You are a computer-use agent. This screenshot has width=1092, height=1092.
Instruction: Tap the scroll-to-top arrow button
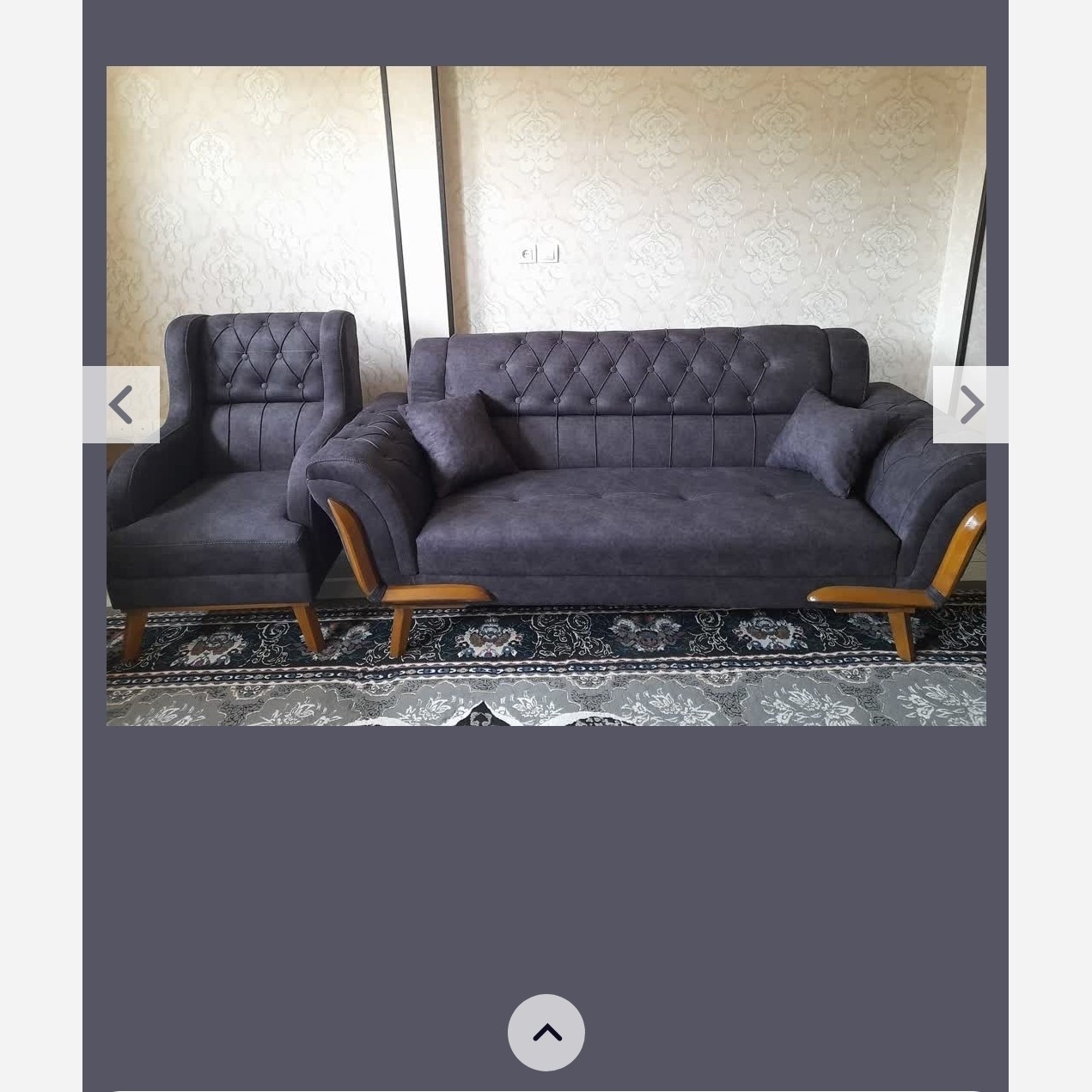pos(546,1033)
